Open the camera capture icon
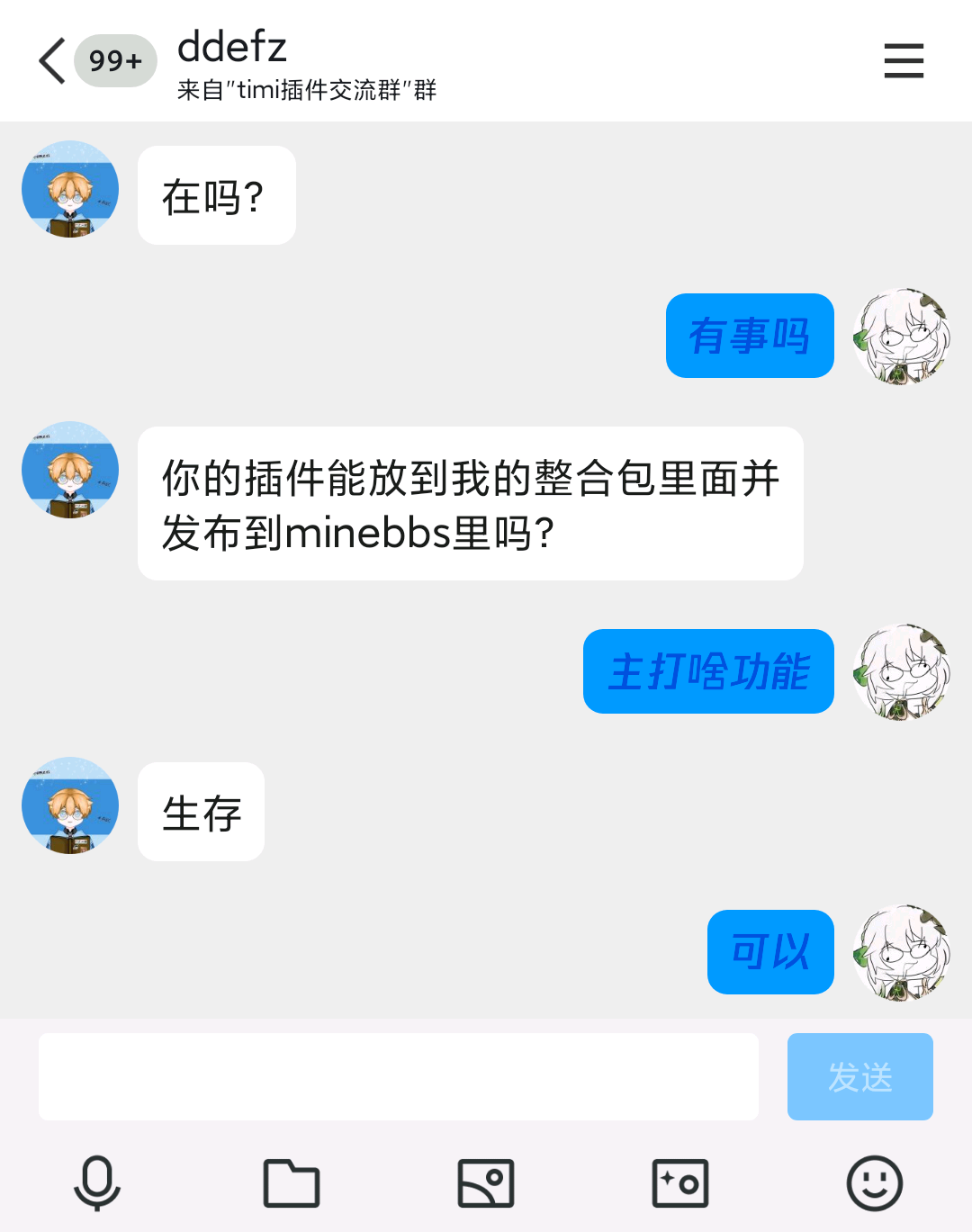972x1232 pixels. [x=680, y=1183]
